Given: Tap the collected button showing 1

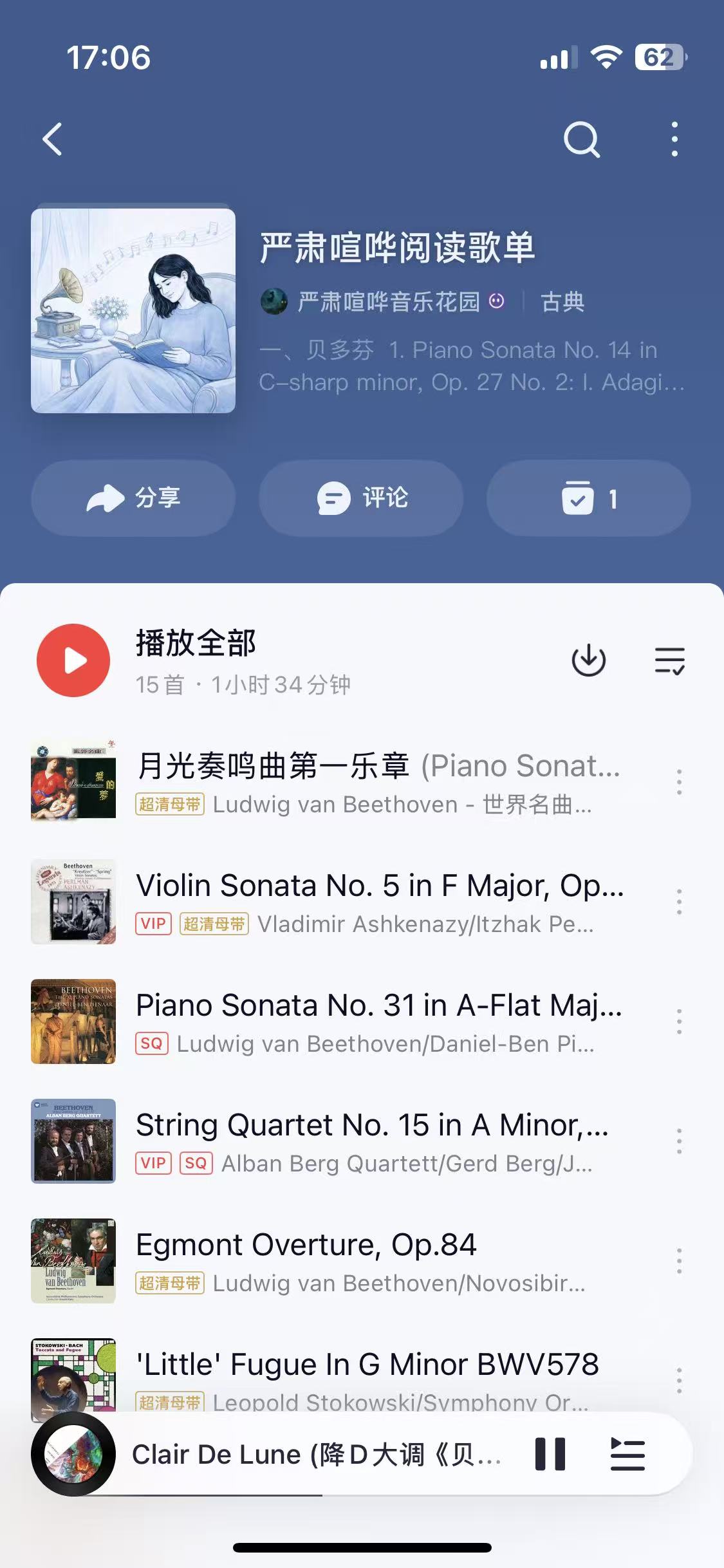Looking at the screenshot, I should pos(588,498).
